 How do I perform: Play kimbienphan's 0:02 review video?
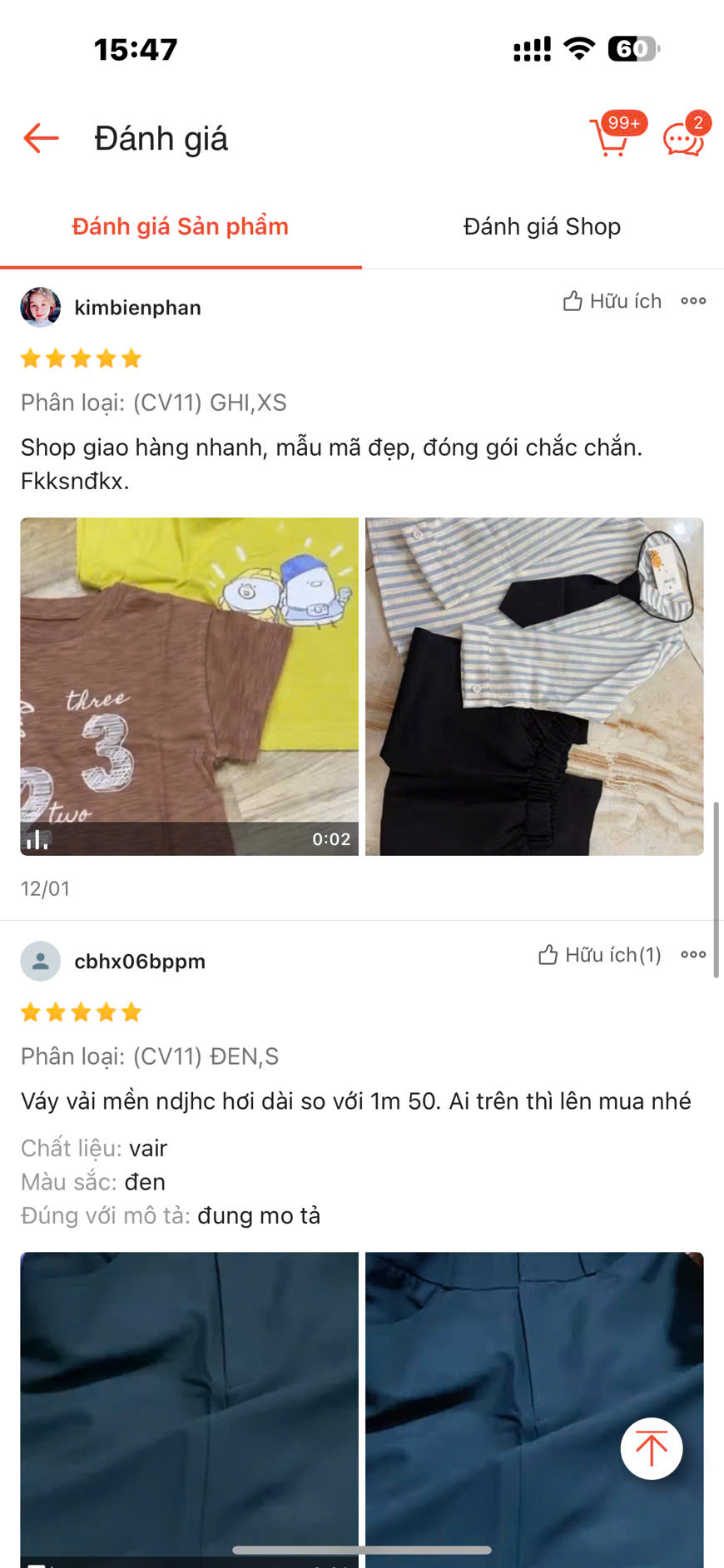point(189,686)
